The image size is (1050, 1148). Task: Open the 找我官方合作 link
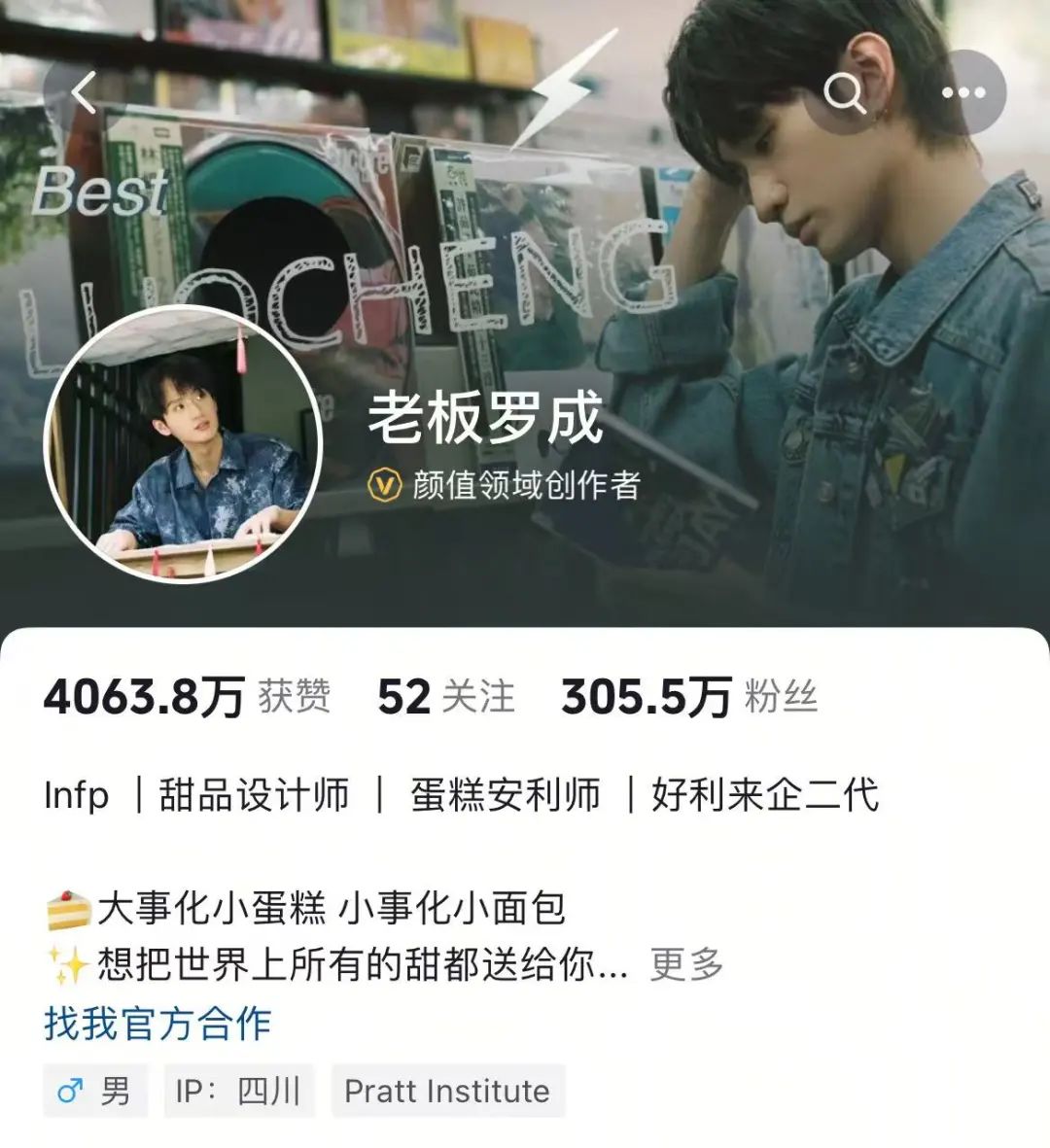pyautogui.click(x=157, y=1024)
